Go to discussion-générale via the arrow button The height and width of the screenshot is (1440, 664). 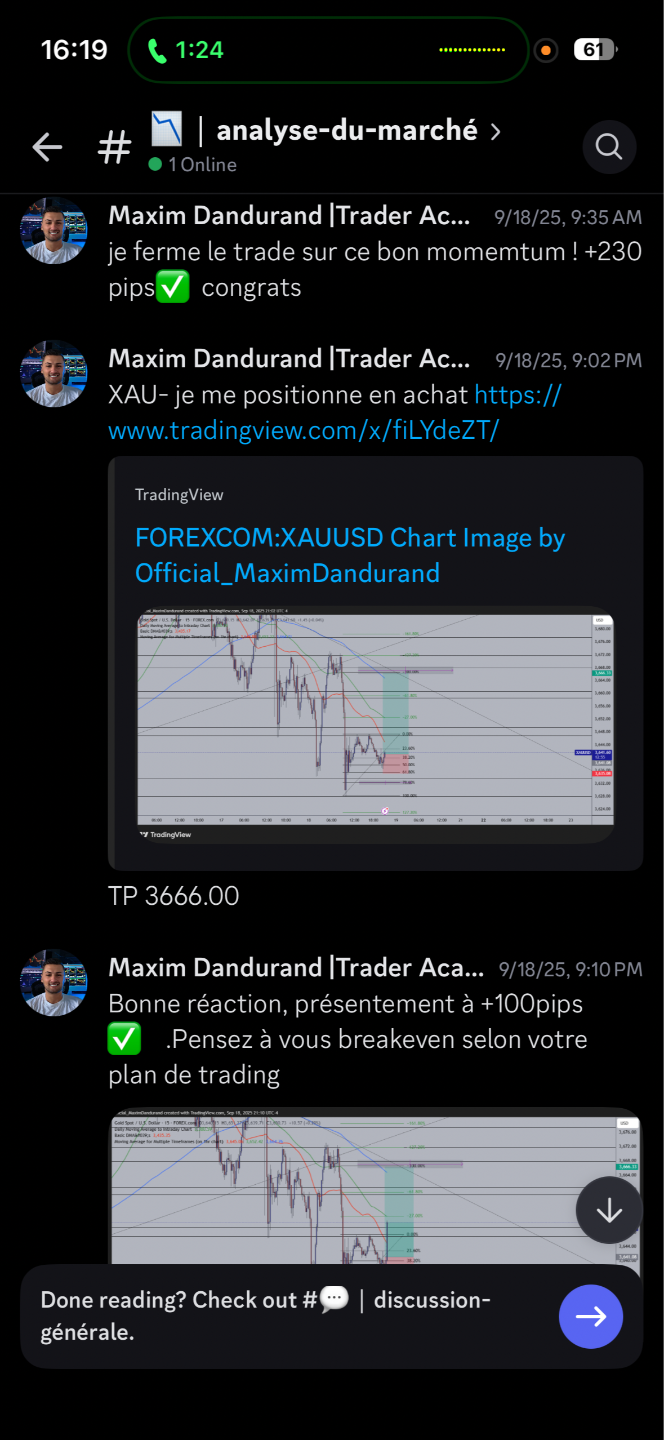(x=590, y=1317)
